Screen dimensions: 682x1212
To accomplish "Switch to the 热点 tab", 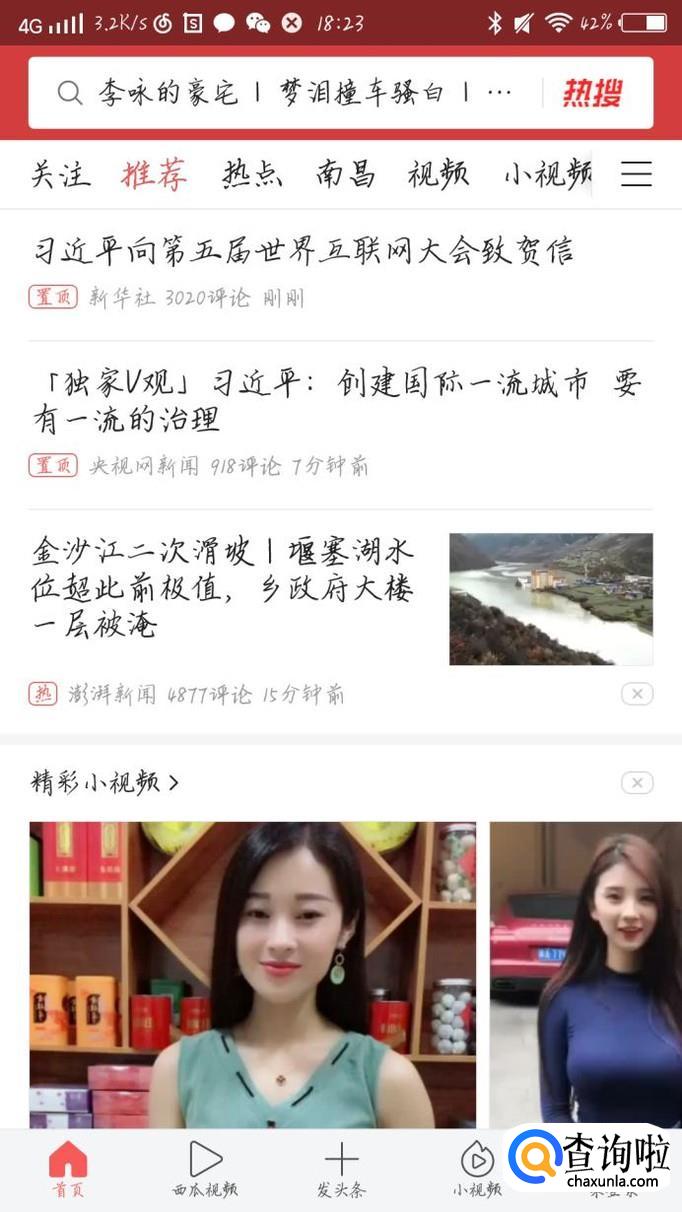I will pyautogui.click(x=252, y=174).
